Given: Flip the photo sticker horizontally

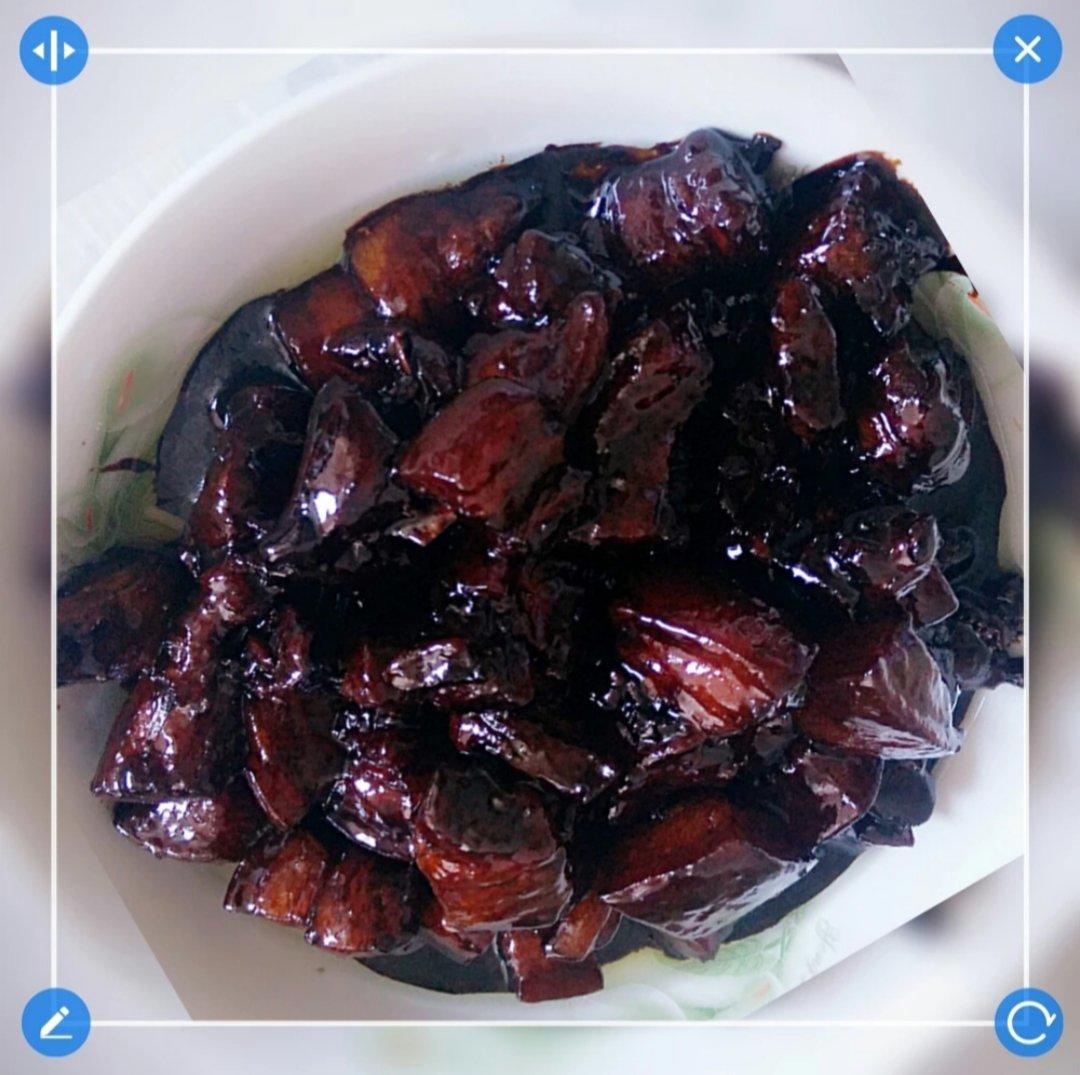Looking at the screenshot, I should click(54, 50).
